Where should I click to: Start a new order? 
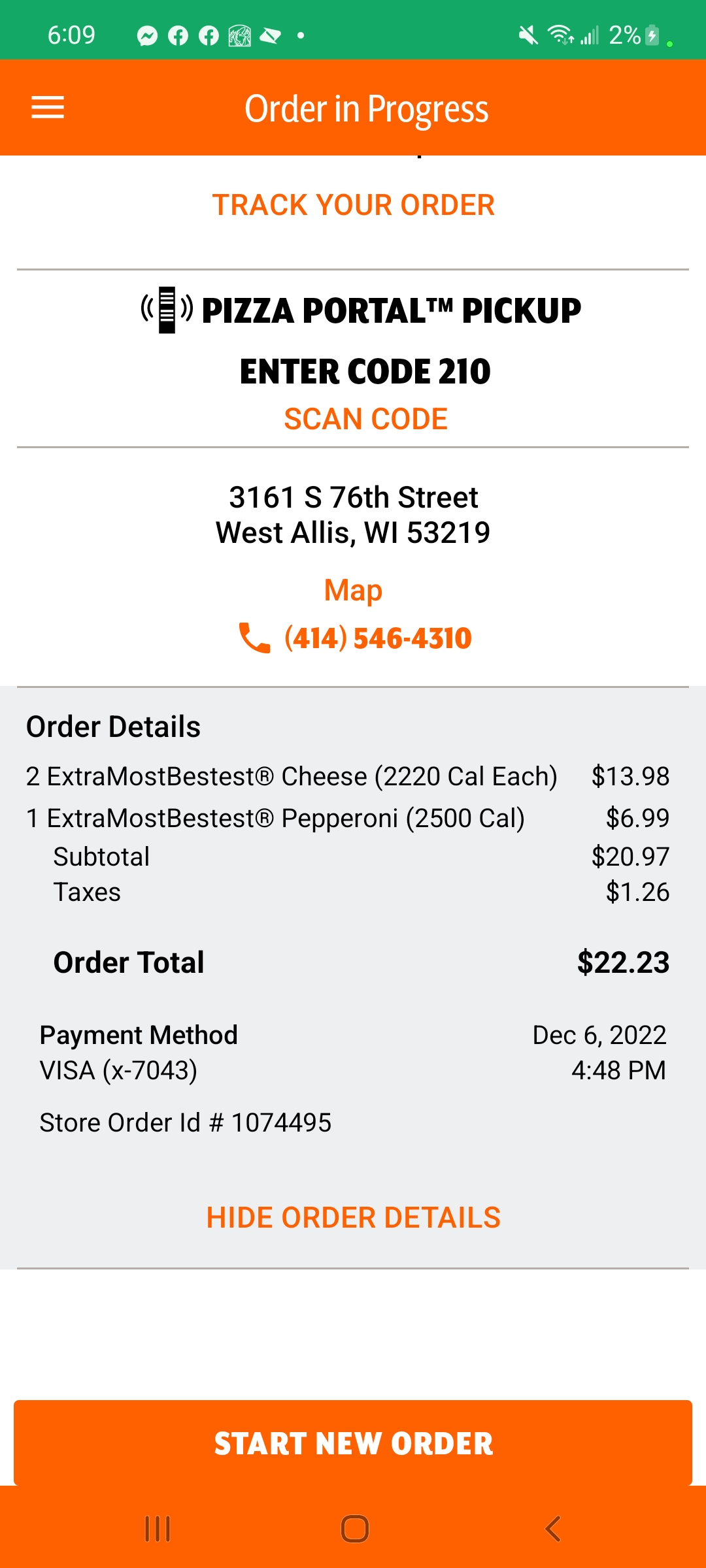353,1443
